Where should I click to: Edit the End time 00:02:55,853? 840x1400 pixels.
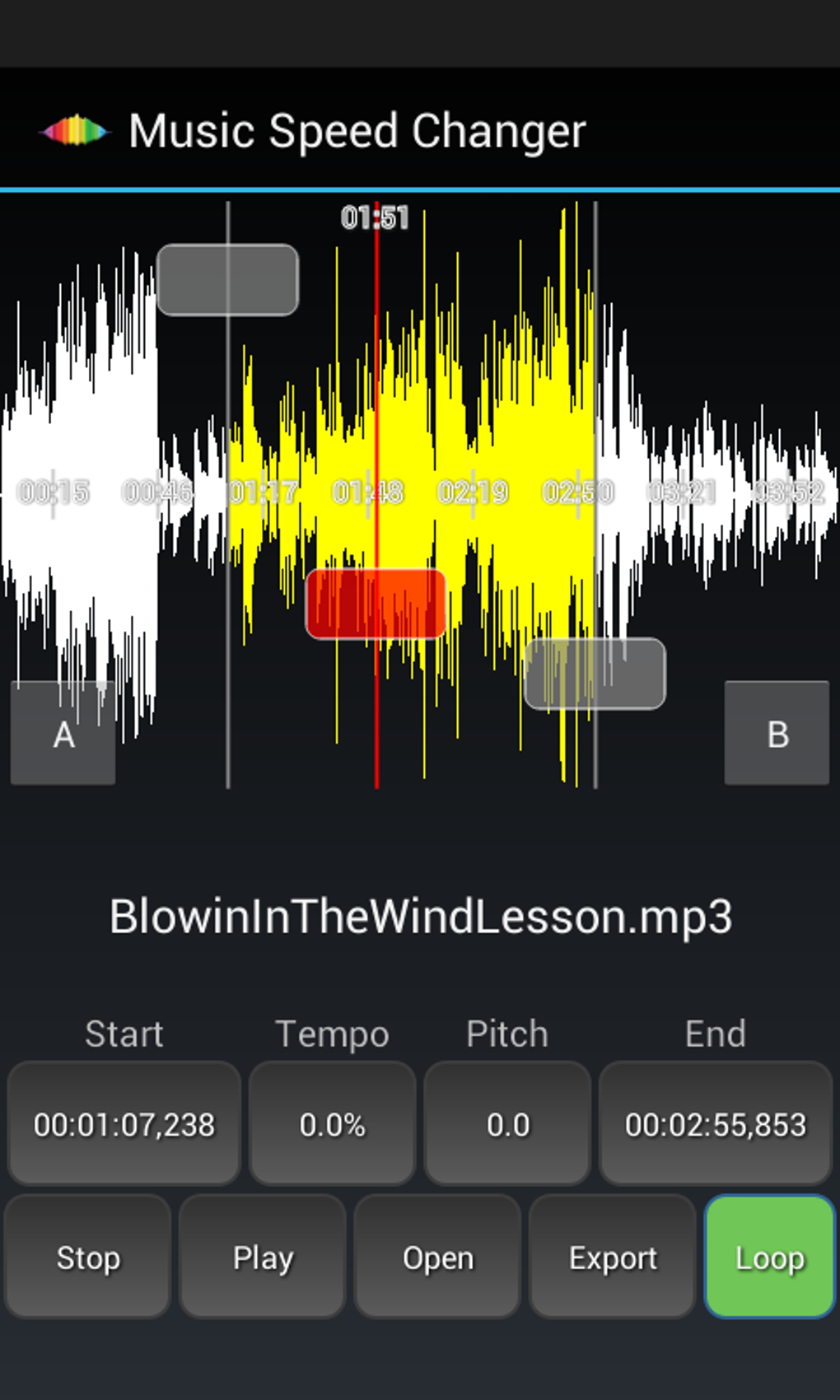(x=716, y=1124)
